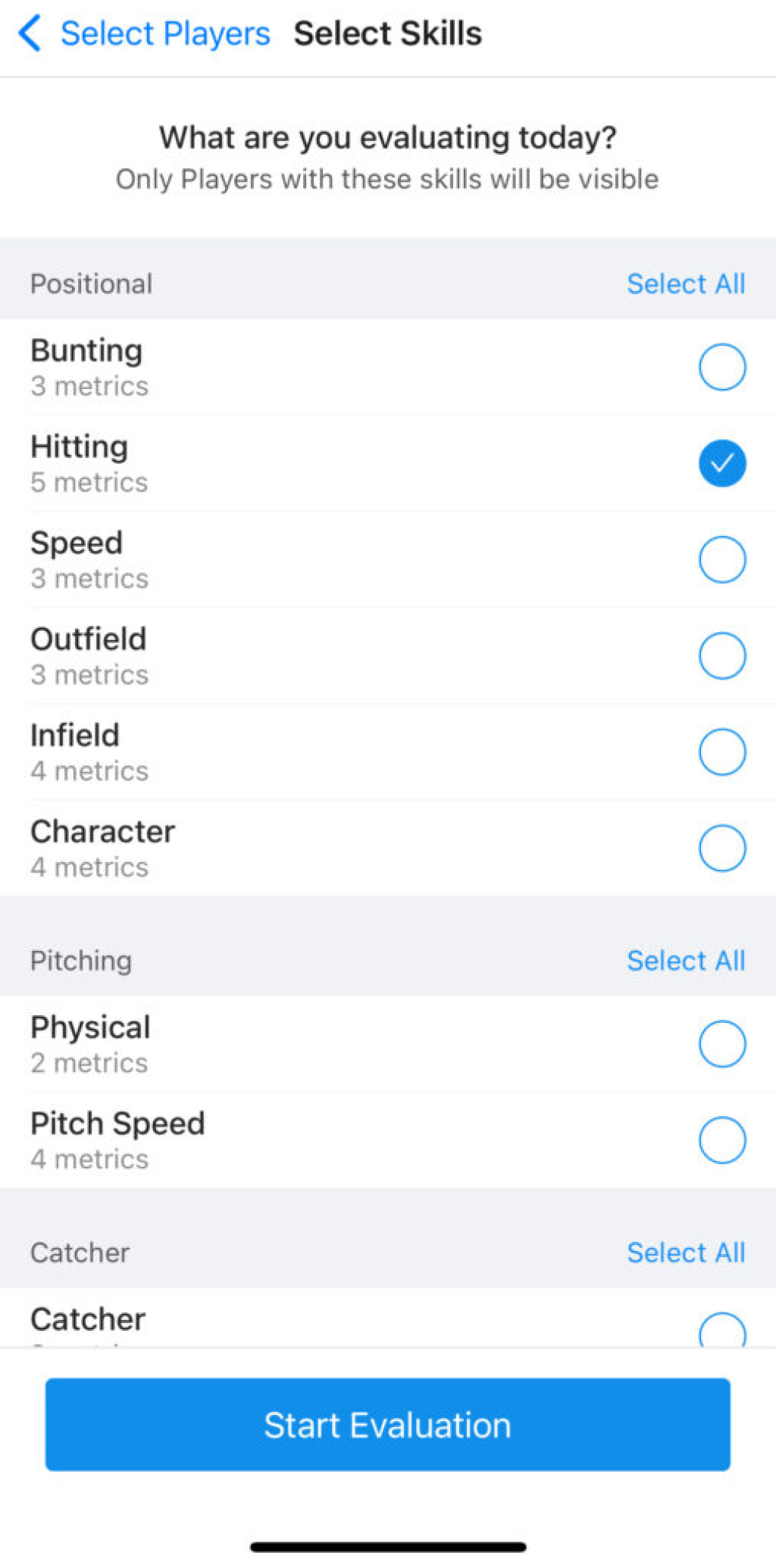Start the evaluation
This screenshot has height=1568, width=776.
click(388, 1425)
